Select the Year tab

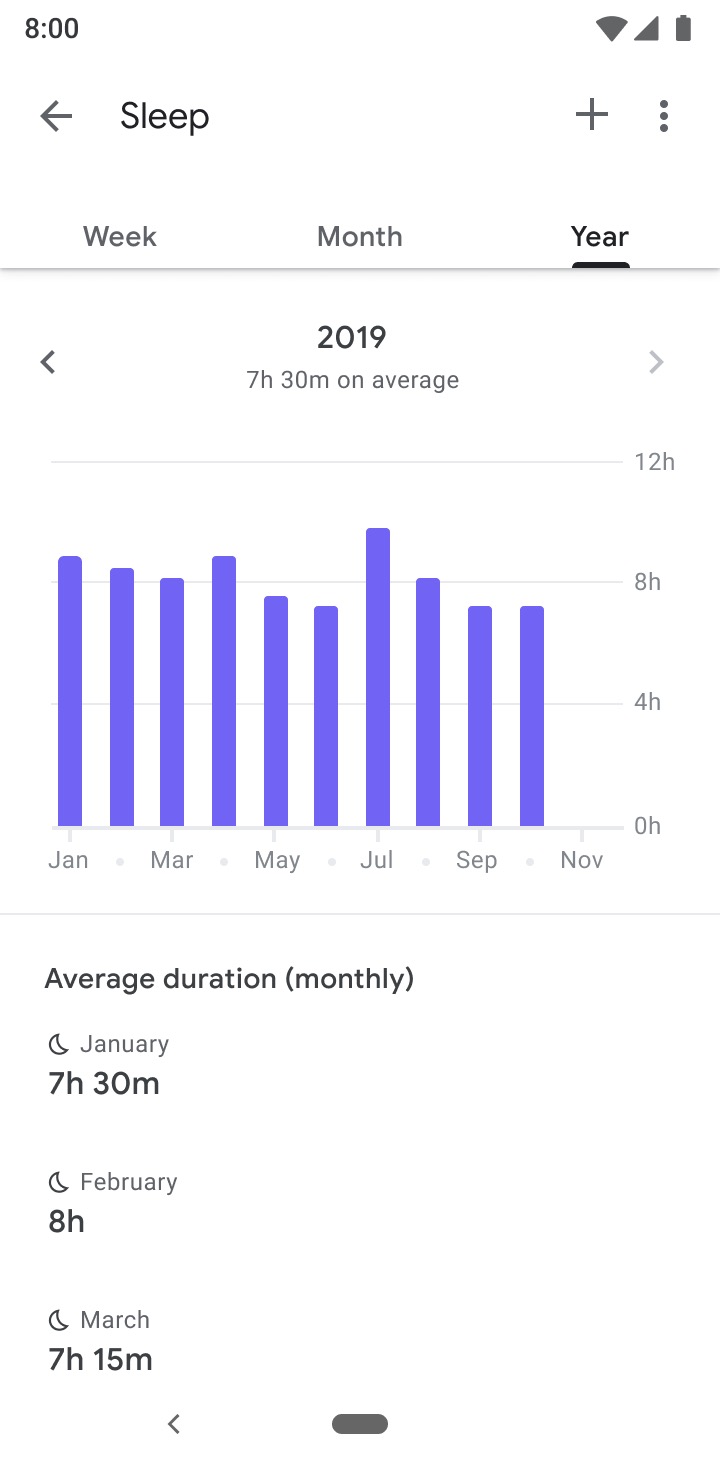coord(600,237)
